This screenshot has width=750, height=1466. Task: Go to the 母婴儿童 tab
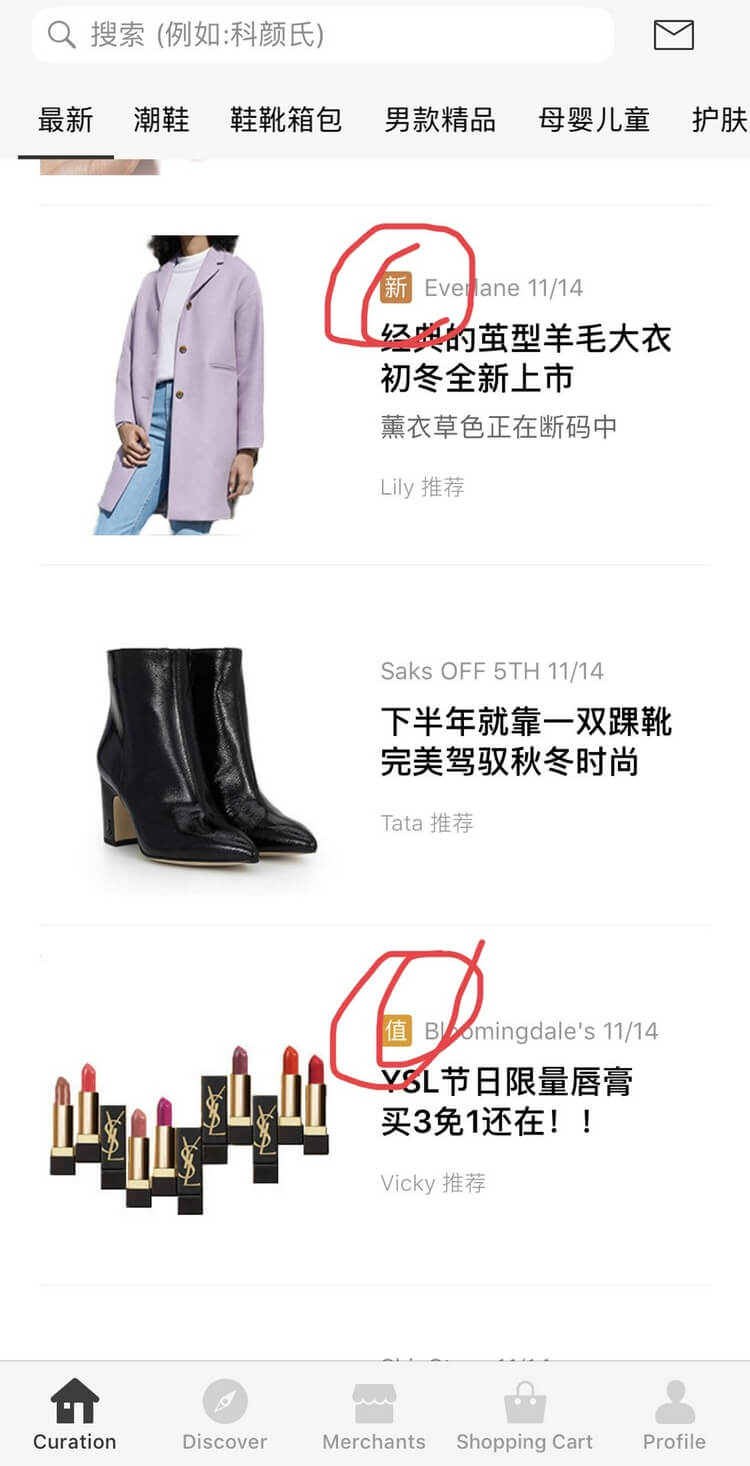pyautogui.click(x=594, y=120)
